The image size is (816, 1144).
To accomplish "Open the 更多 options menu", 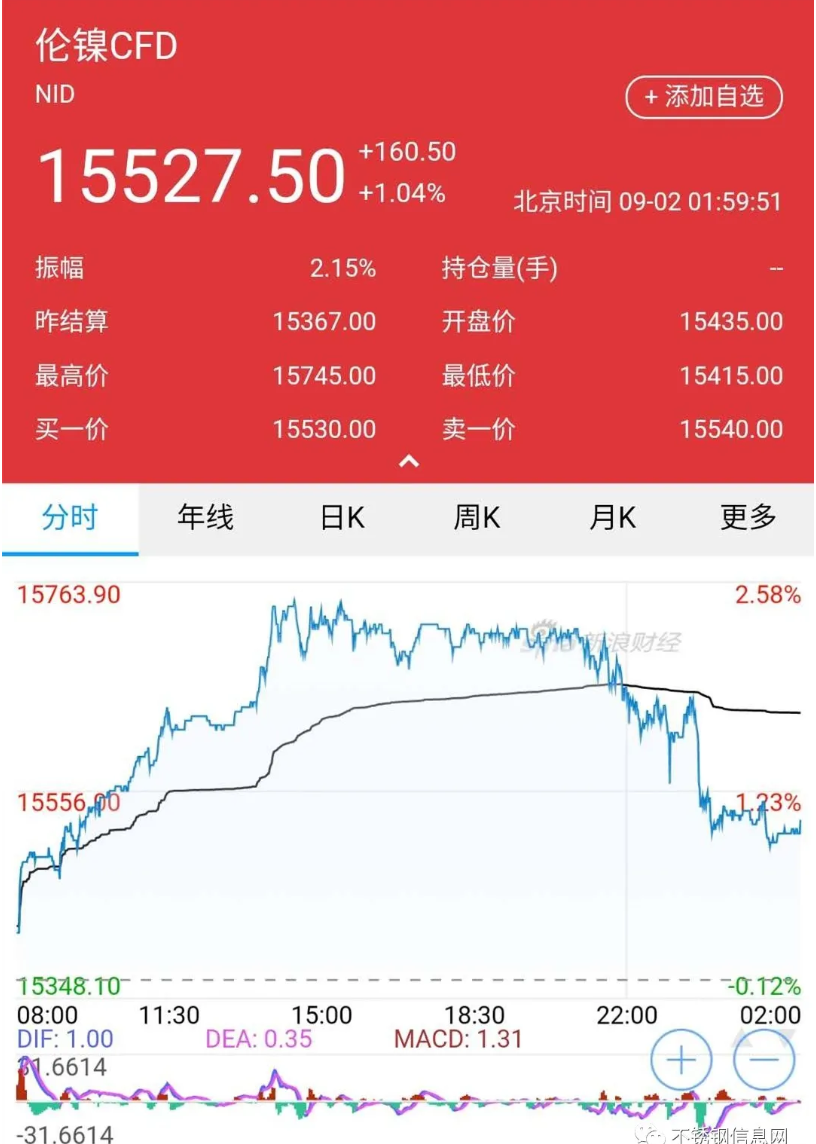I will tap(746, 518).
